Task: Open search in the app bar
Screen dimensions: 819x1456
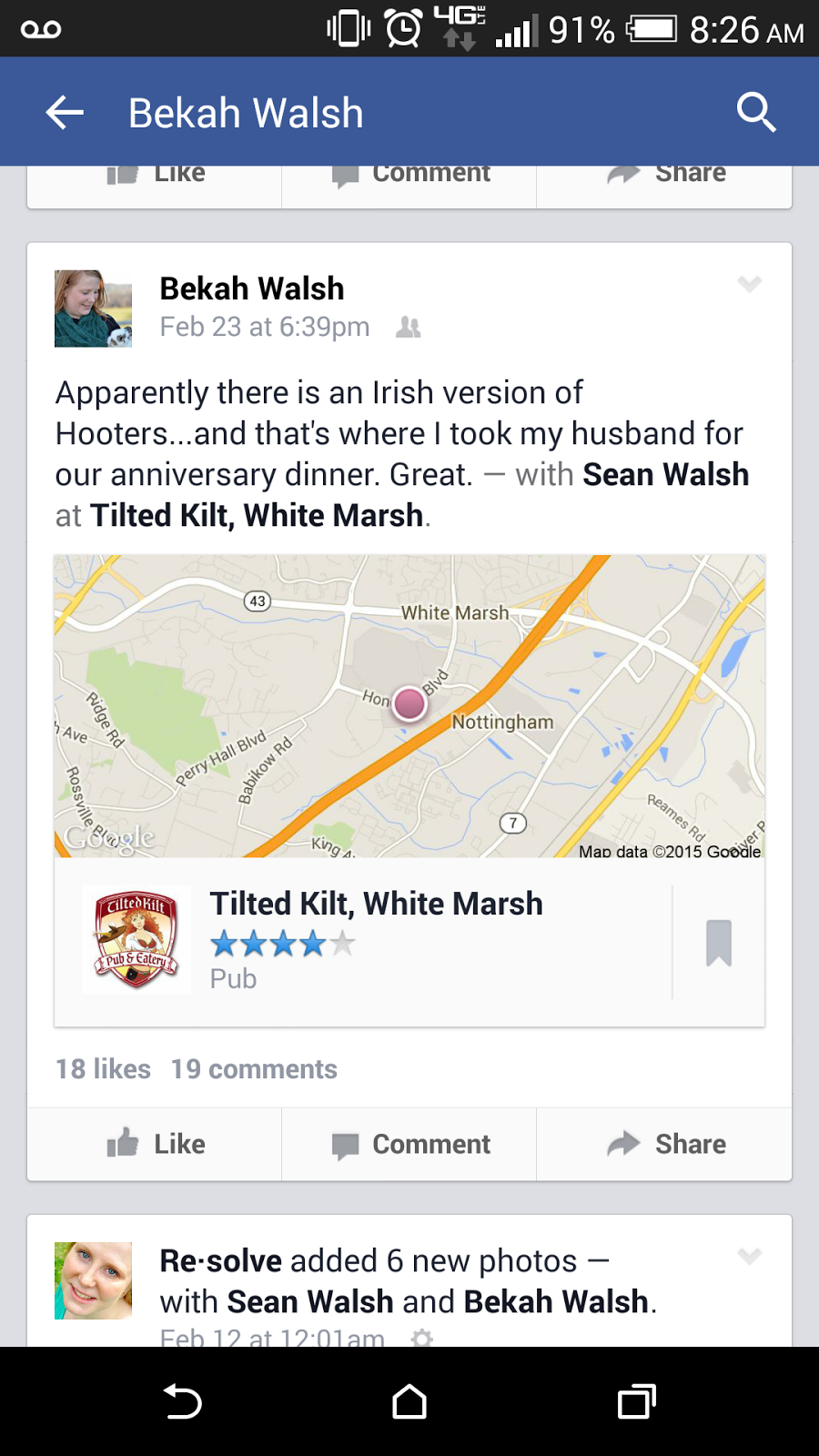Action: [755, 113]
